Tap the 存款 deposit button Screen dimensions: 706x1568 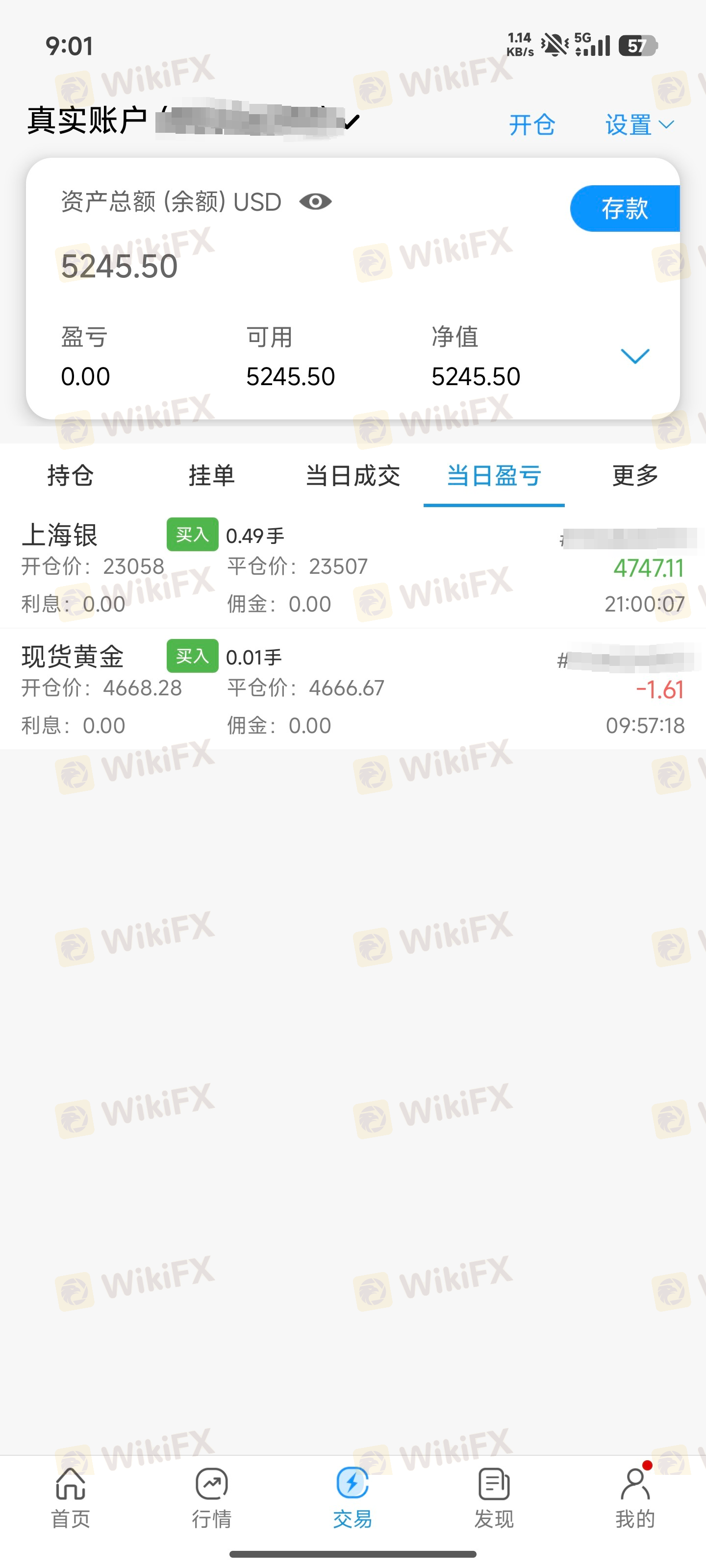[625, 208]
